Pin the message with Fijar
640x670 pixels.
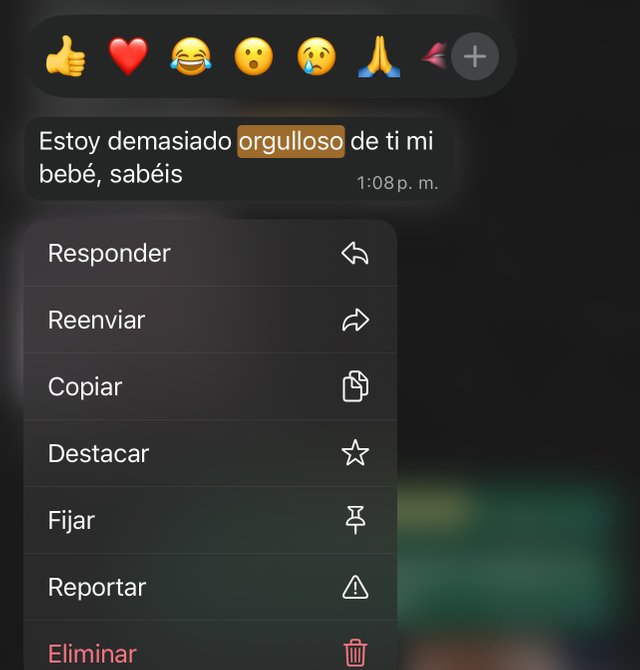[x=209, y=521]
